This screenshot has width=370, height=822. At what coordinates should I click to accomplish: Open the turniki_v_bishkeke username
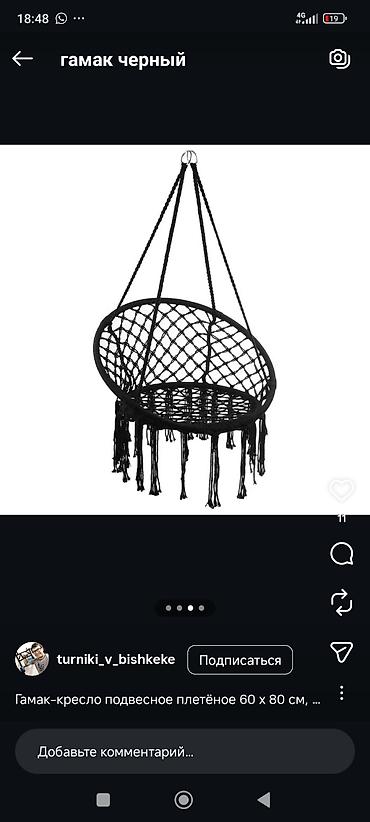116,659
